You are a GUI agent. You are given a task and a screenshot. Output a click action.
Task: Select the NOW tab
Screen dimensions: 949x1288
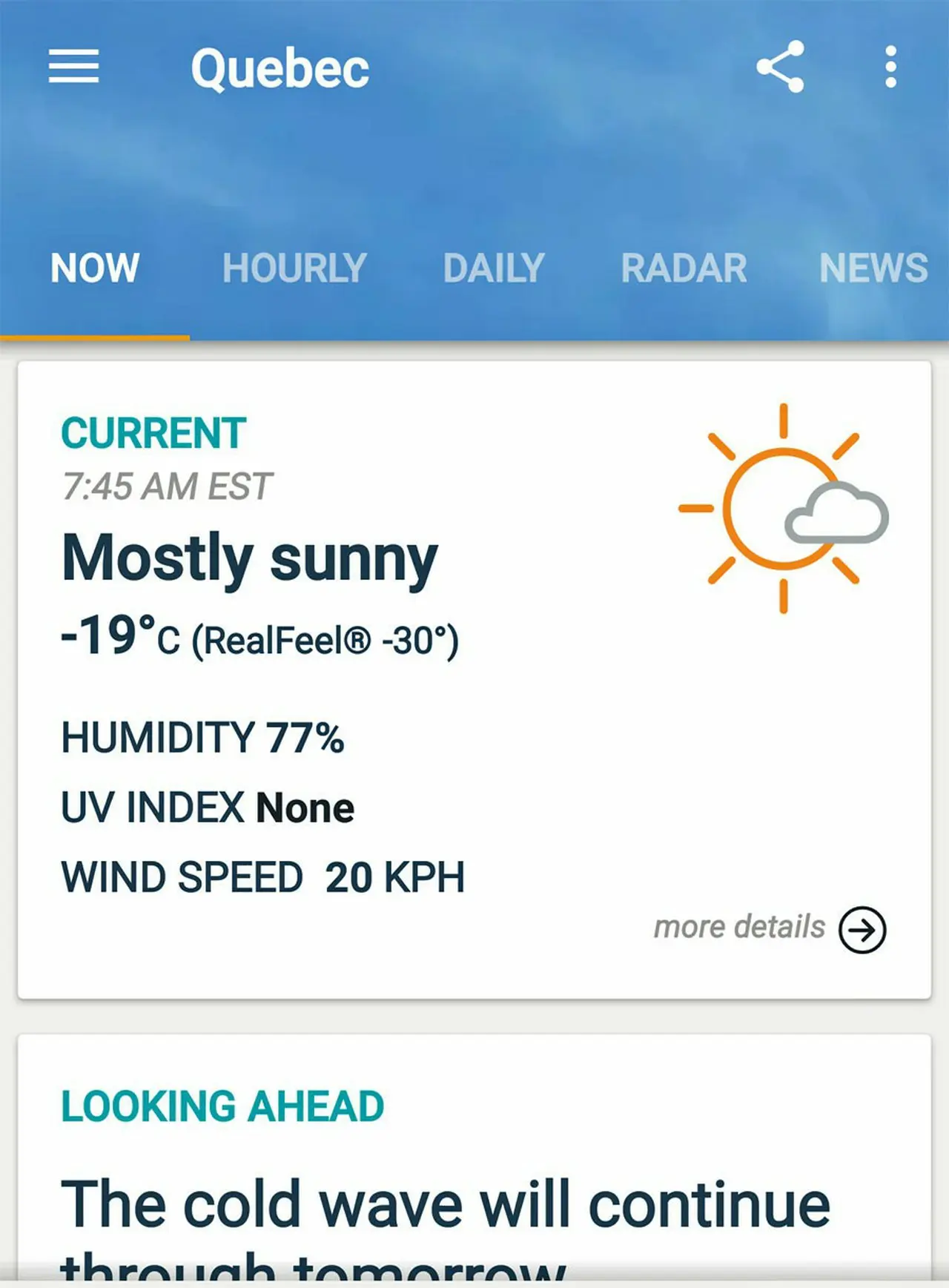click(x=95, y=268)
